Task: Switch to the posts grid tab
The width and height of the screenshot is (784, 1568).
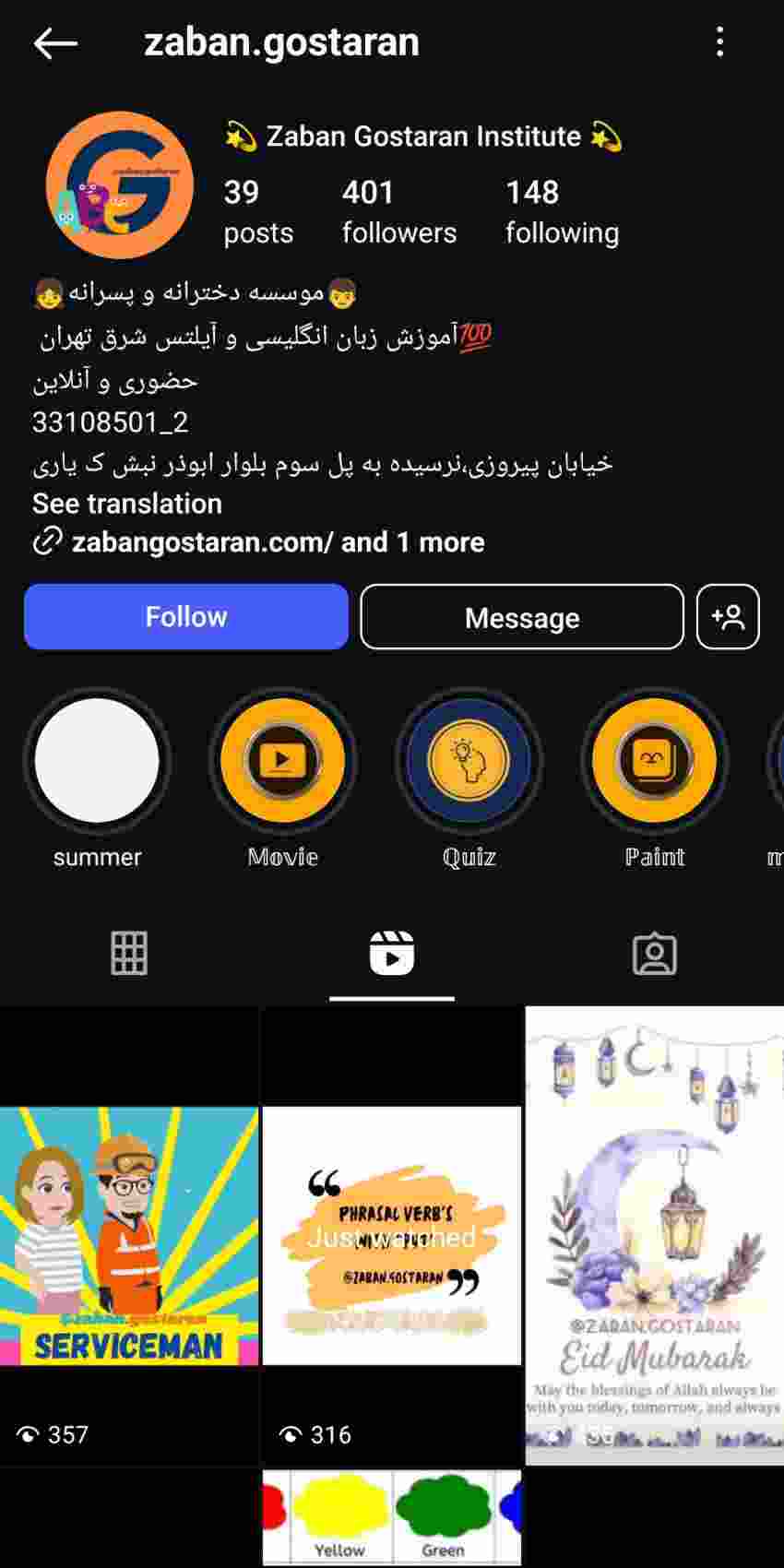Action: coord(129,954)
